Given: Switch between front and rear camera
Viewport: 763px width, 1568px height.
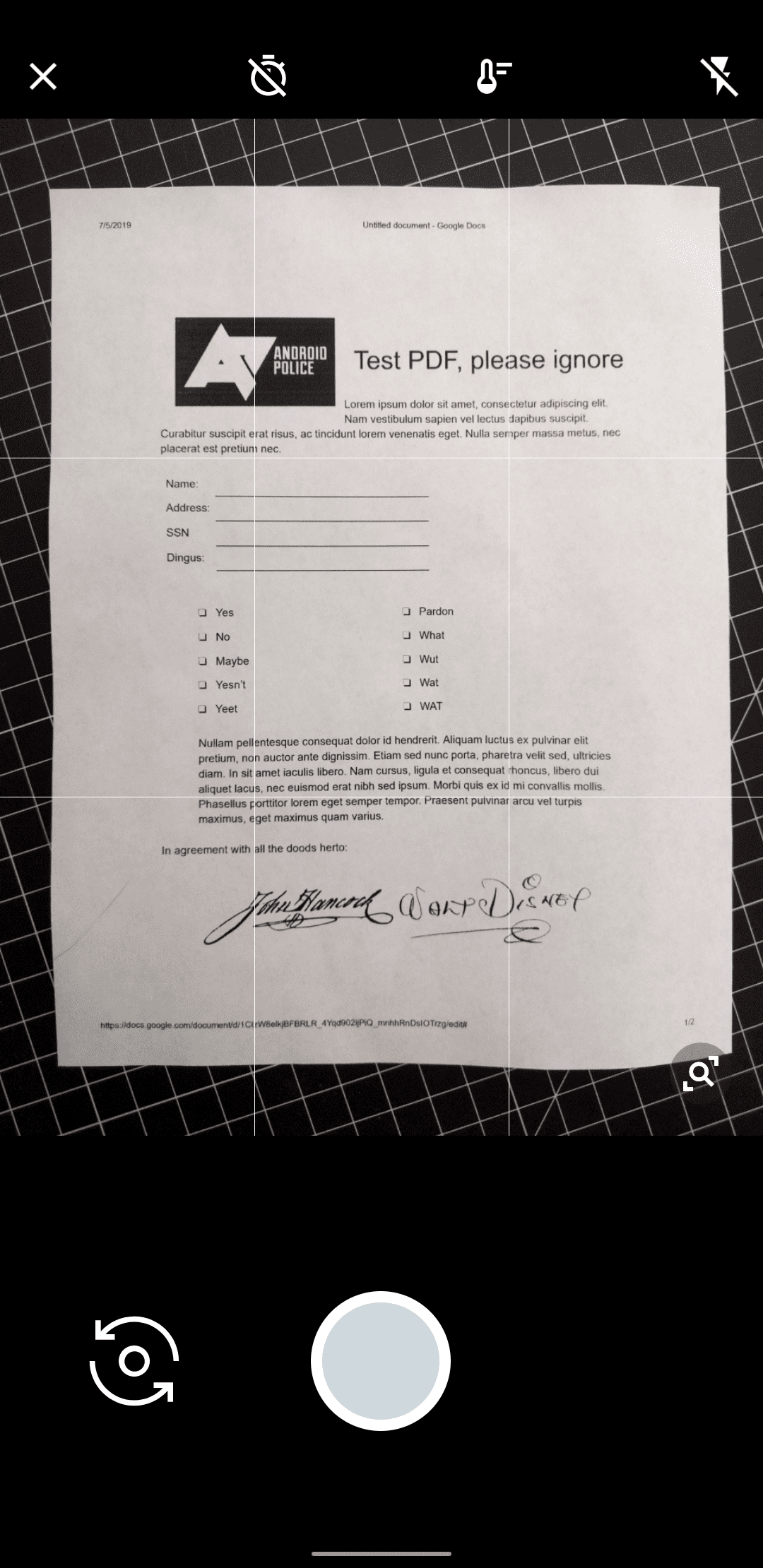Looking at the screenshot, I should pos(134,1360).
